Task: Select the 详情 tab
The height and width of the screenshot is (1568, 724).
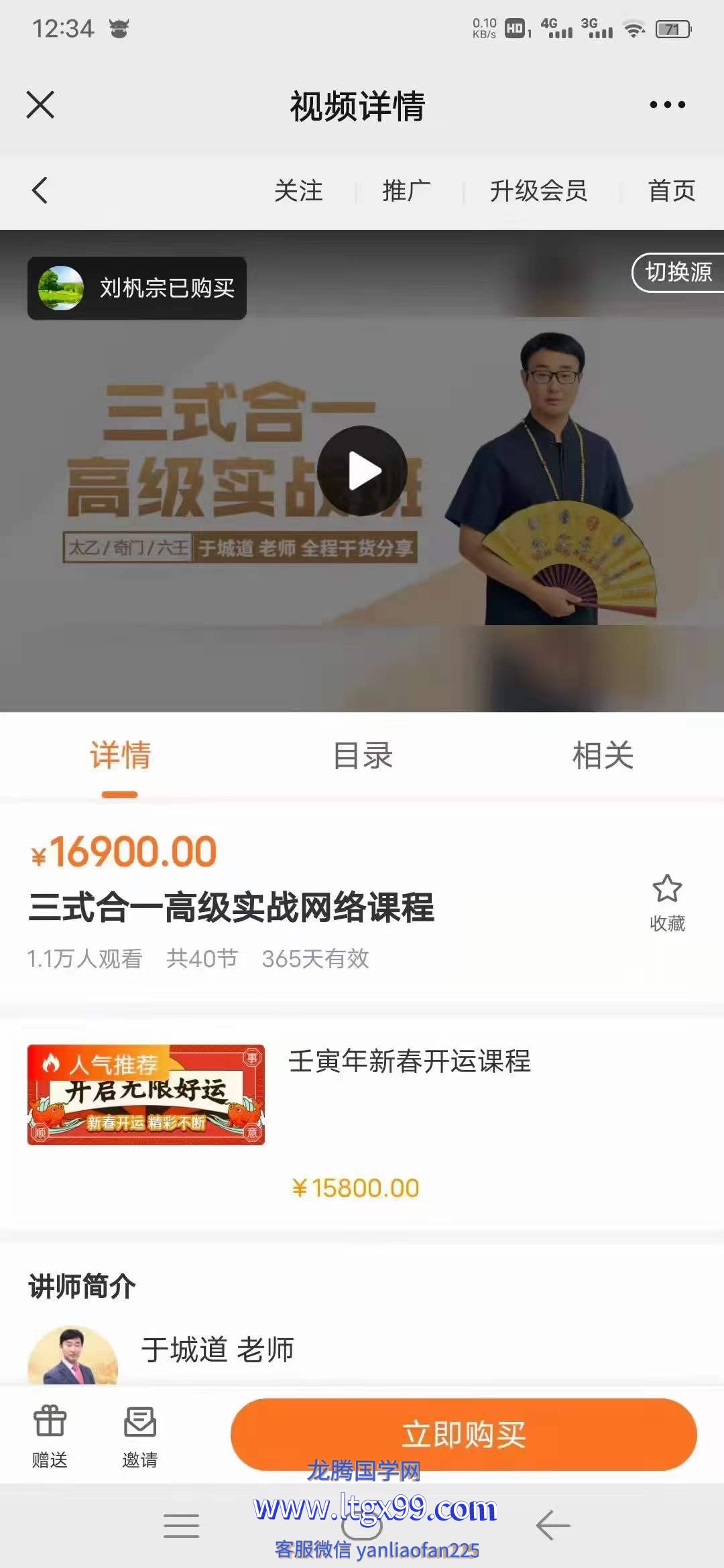Action: 120,756
